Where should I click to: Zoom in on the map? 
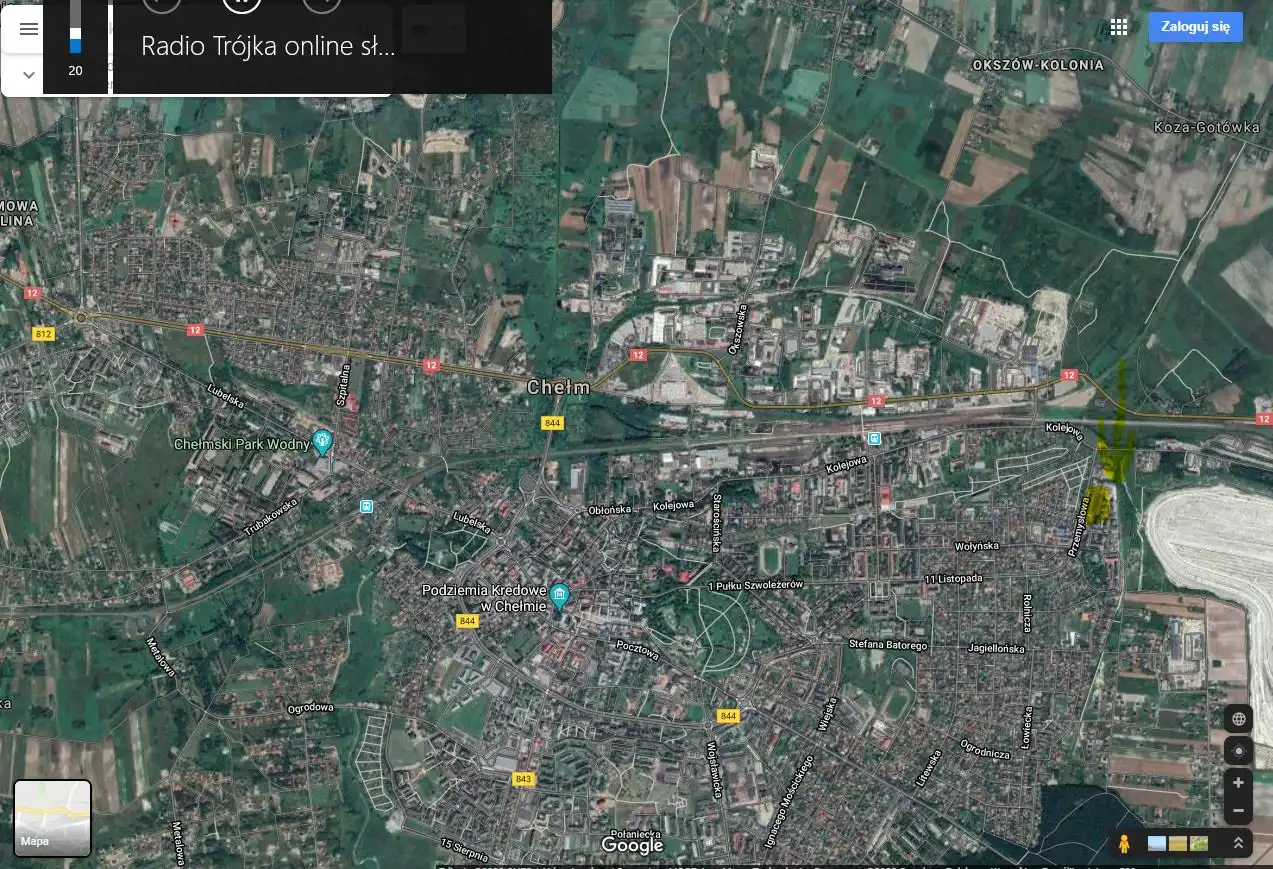pyautogui.click(x=1238, y=783)
